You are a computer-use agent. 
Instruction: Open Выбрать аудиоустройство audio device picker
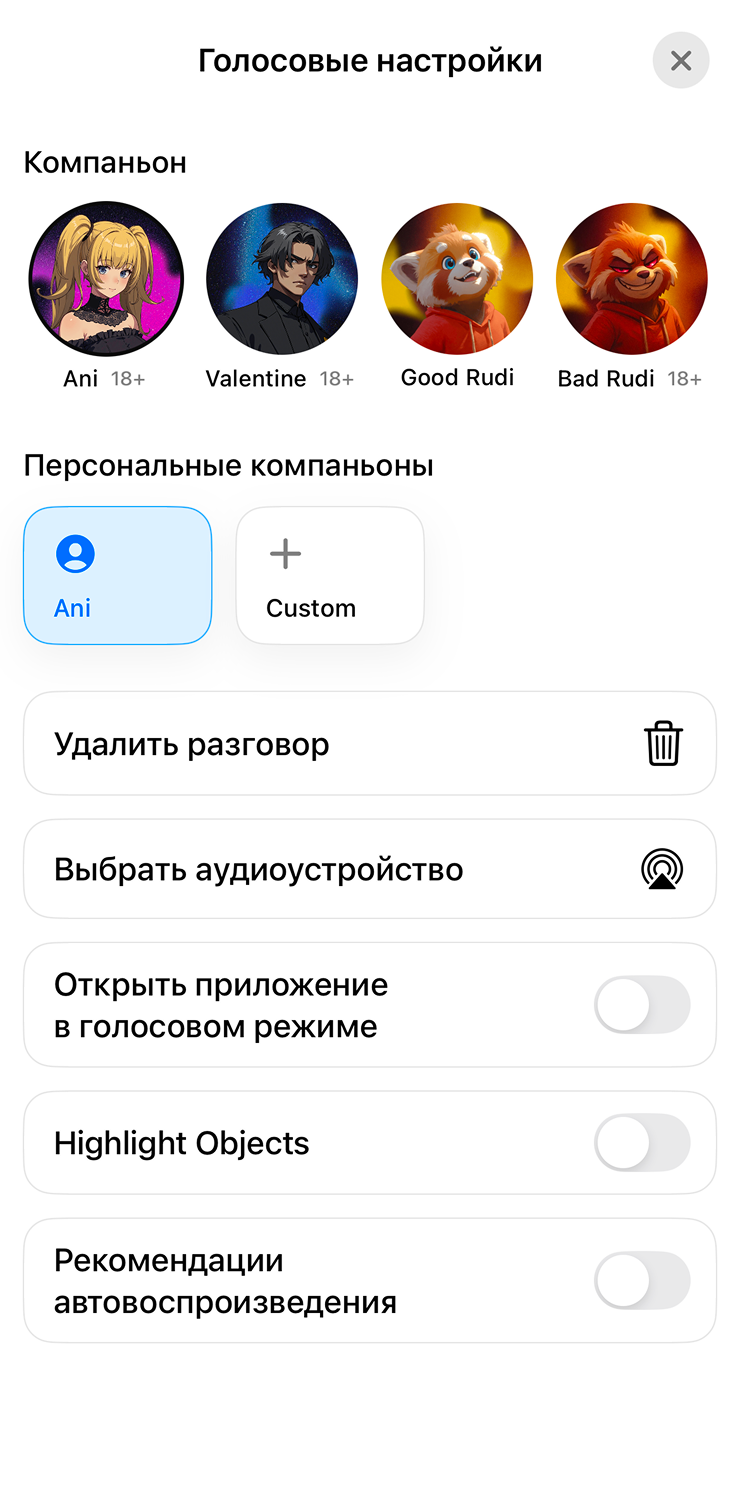[369, 869]
